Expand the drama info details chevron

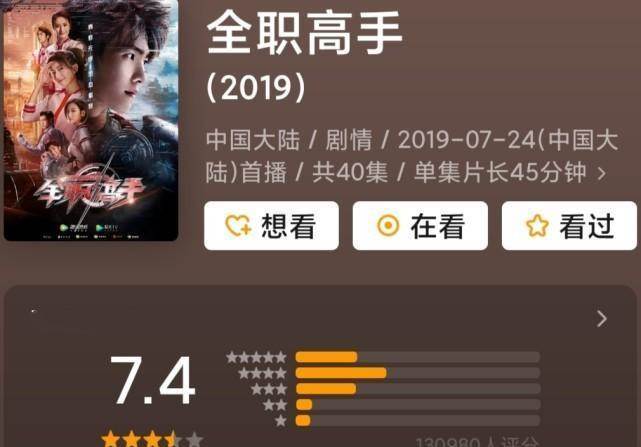[x=602, y=173]
